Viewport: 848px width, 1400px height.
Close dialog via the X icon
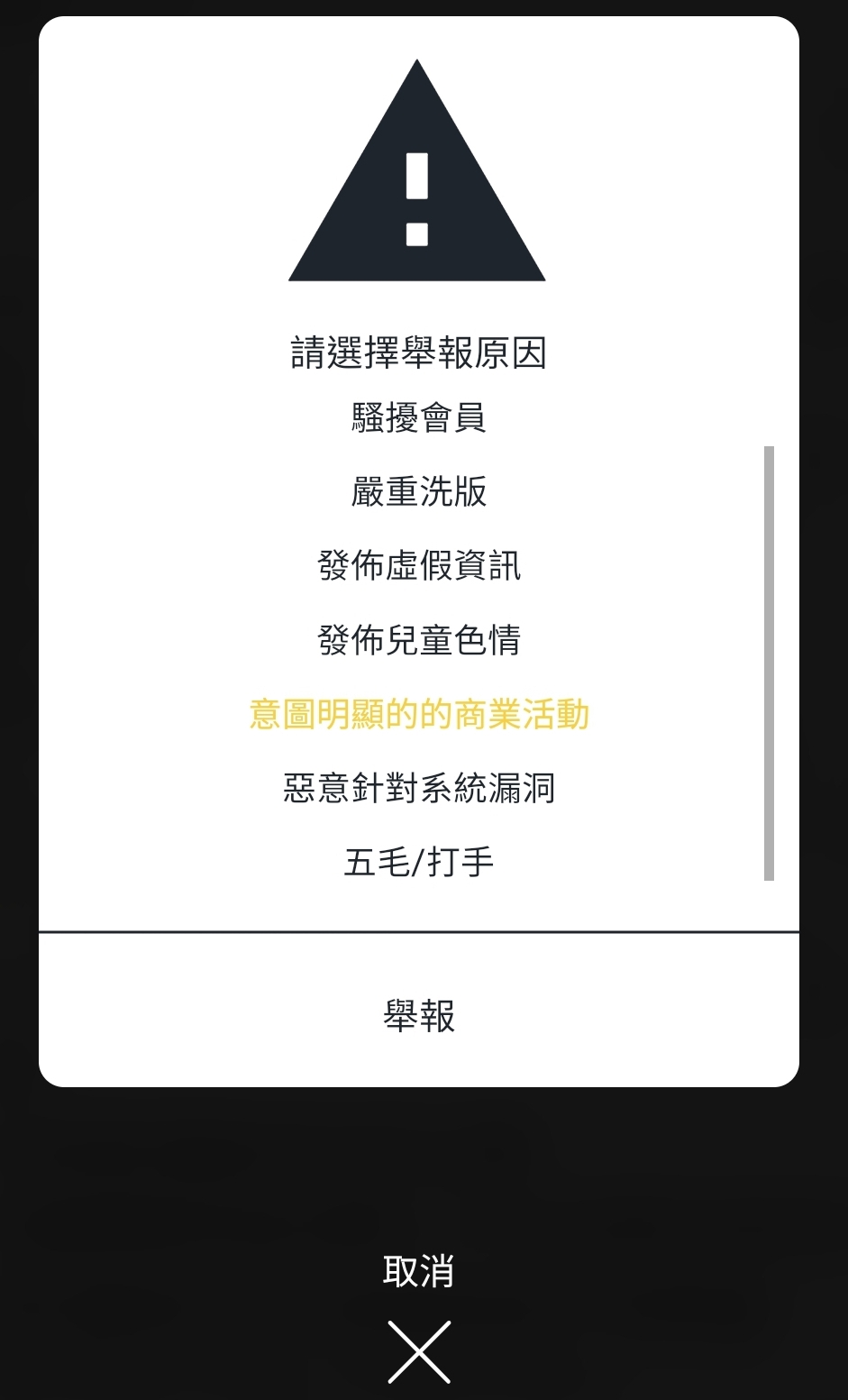[x=419, y=1351]
